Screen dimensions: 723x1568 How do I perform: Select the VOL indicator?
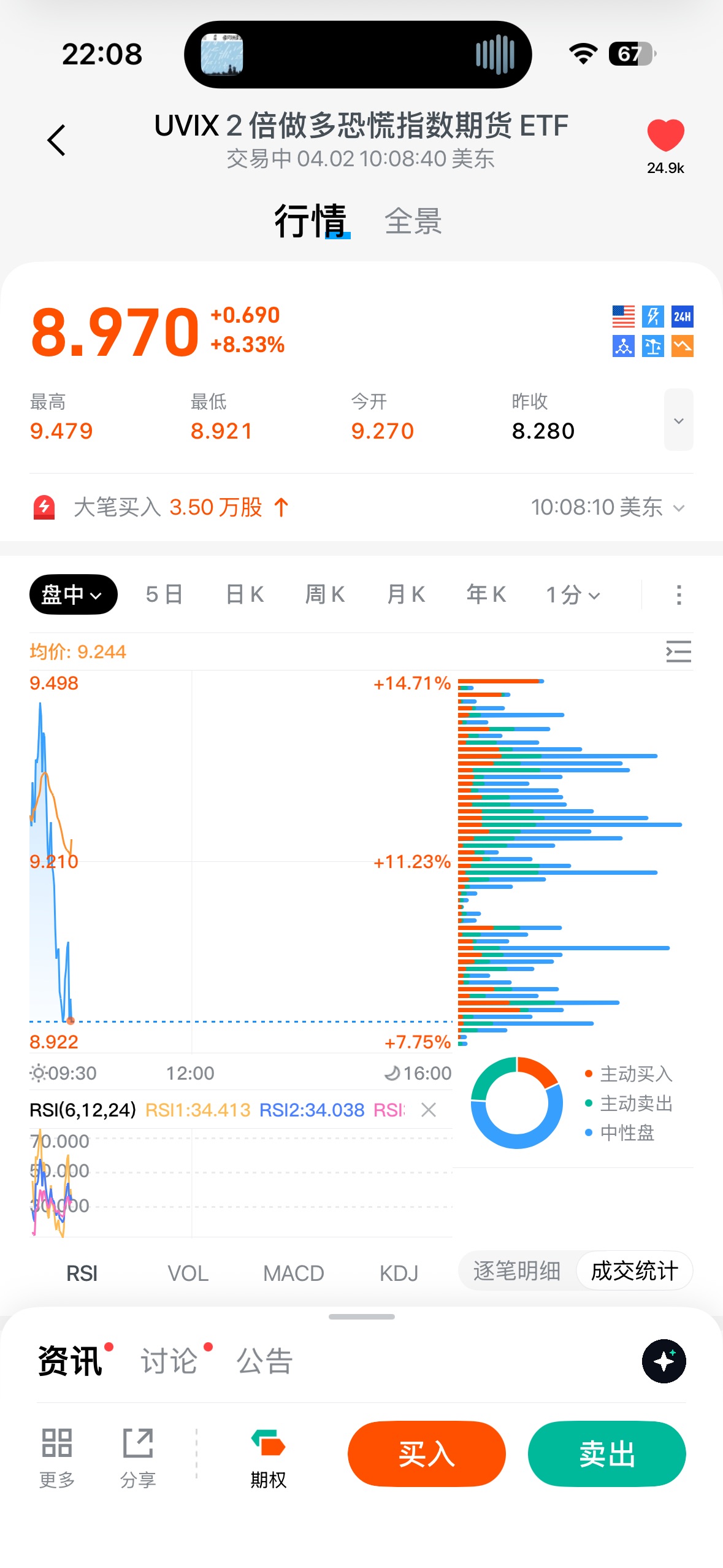(x=188, y=1274)
